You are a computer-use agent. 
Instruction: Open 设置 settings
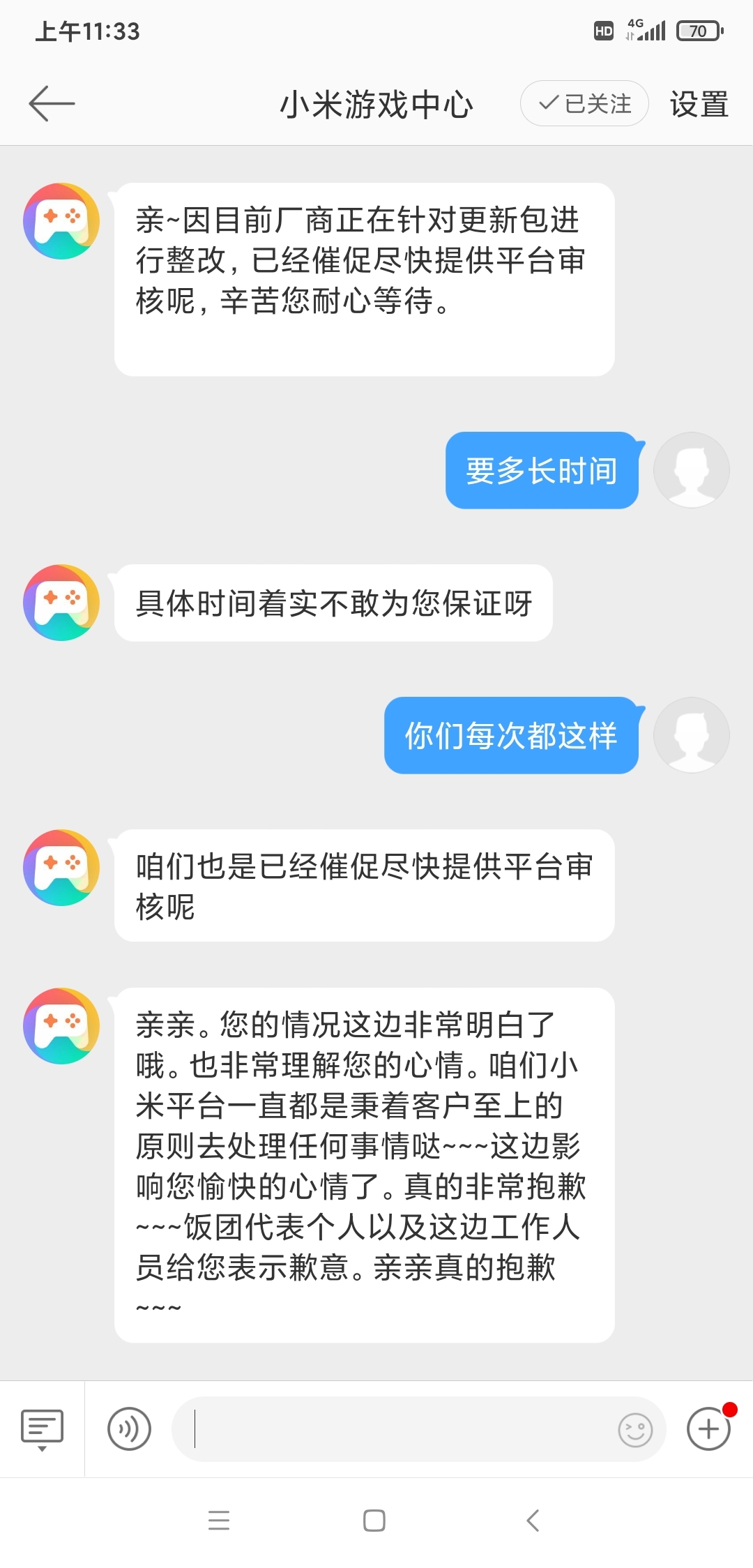click(x=699, y=104)
